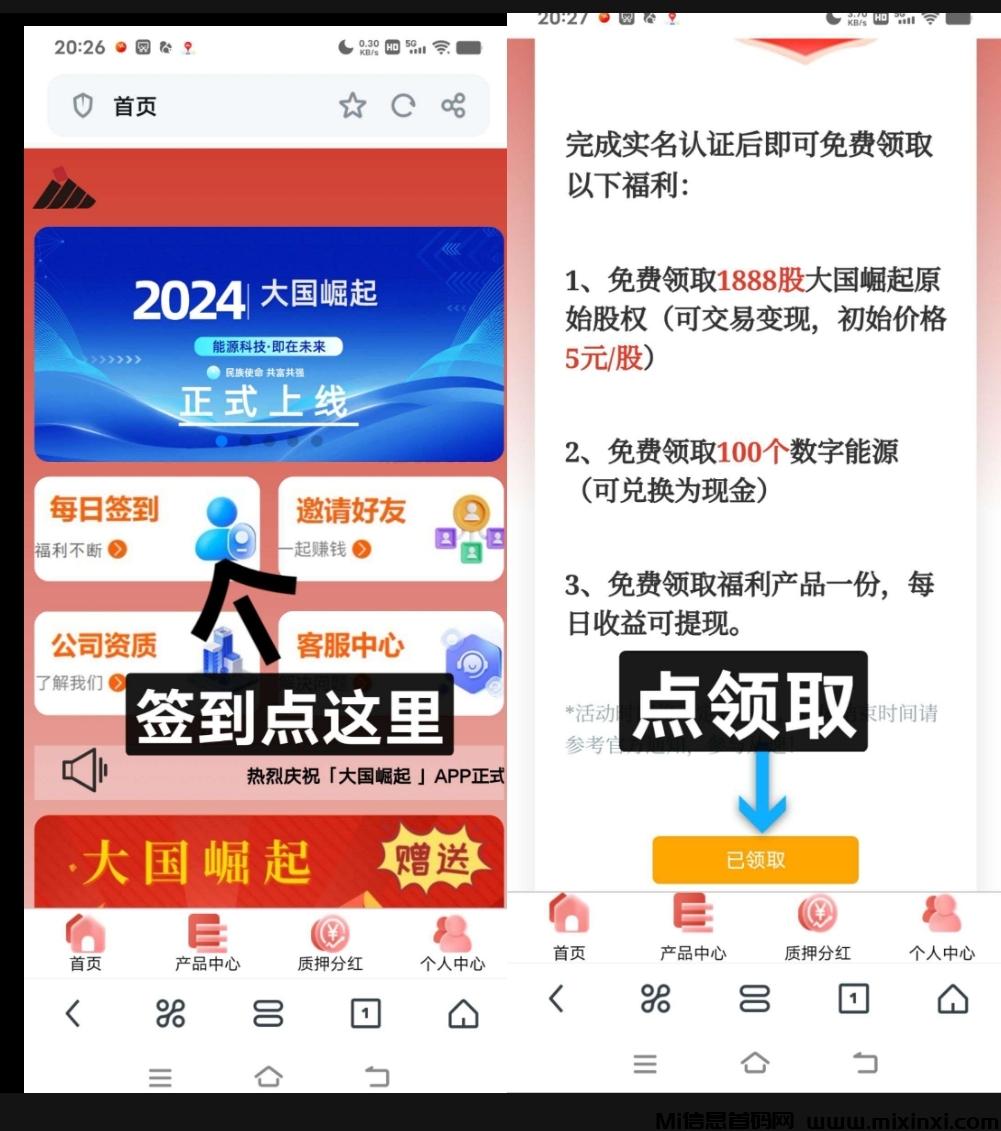Tap the 已领取 claim button

click(755, 859)
